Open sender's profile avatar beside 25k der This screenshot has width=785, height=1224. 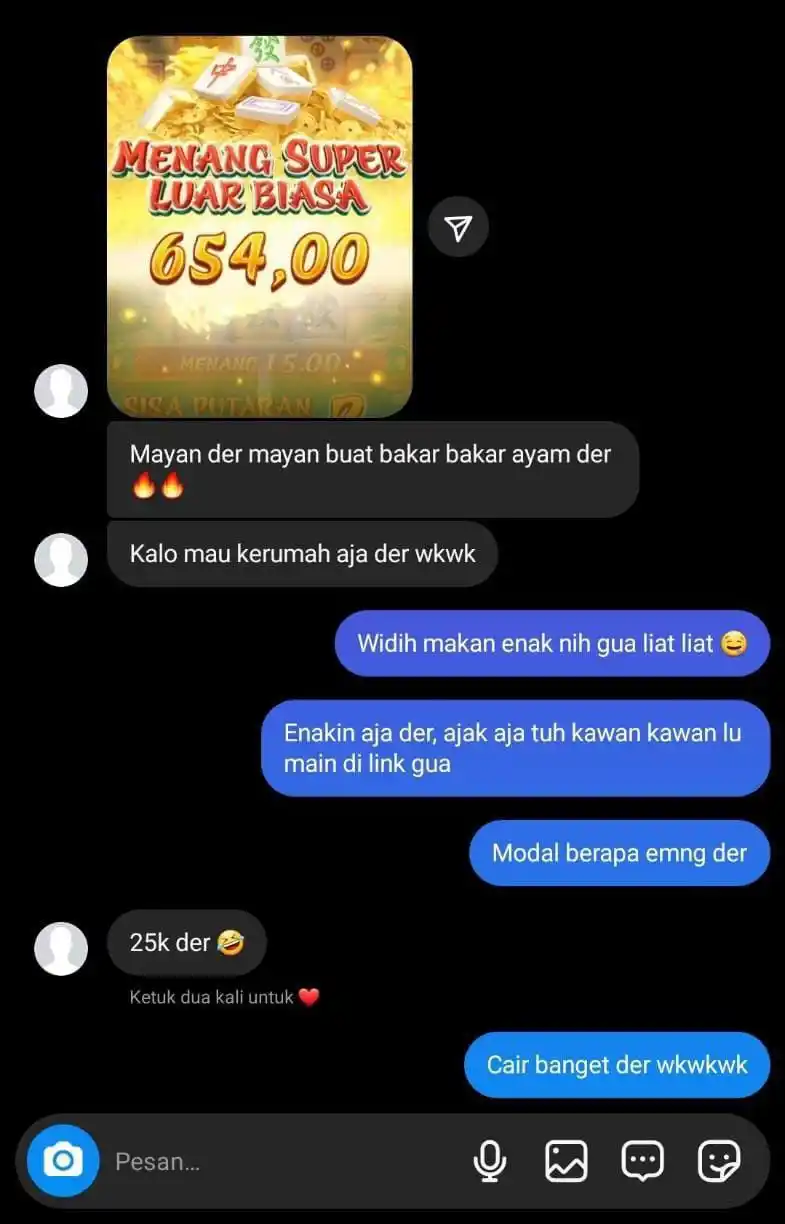click(61, 948)
